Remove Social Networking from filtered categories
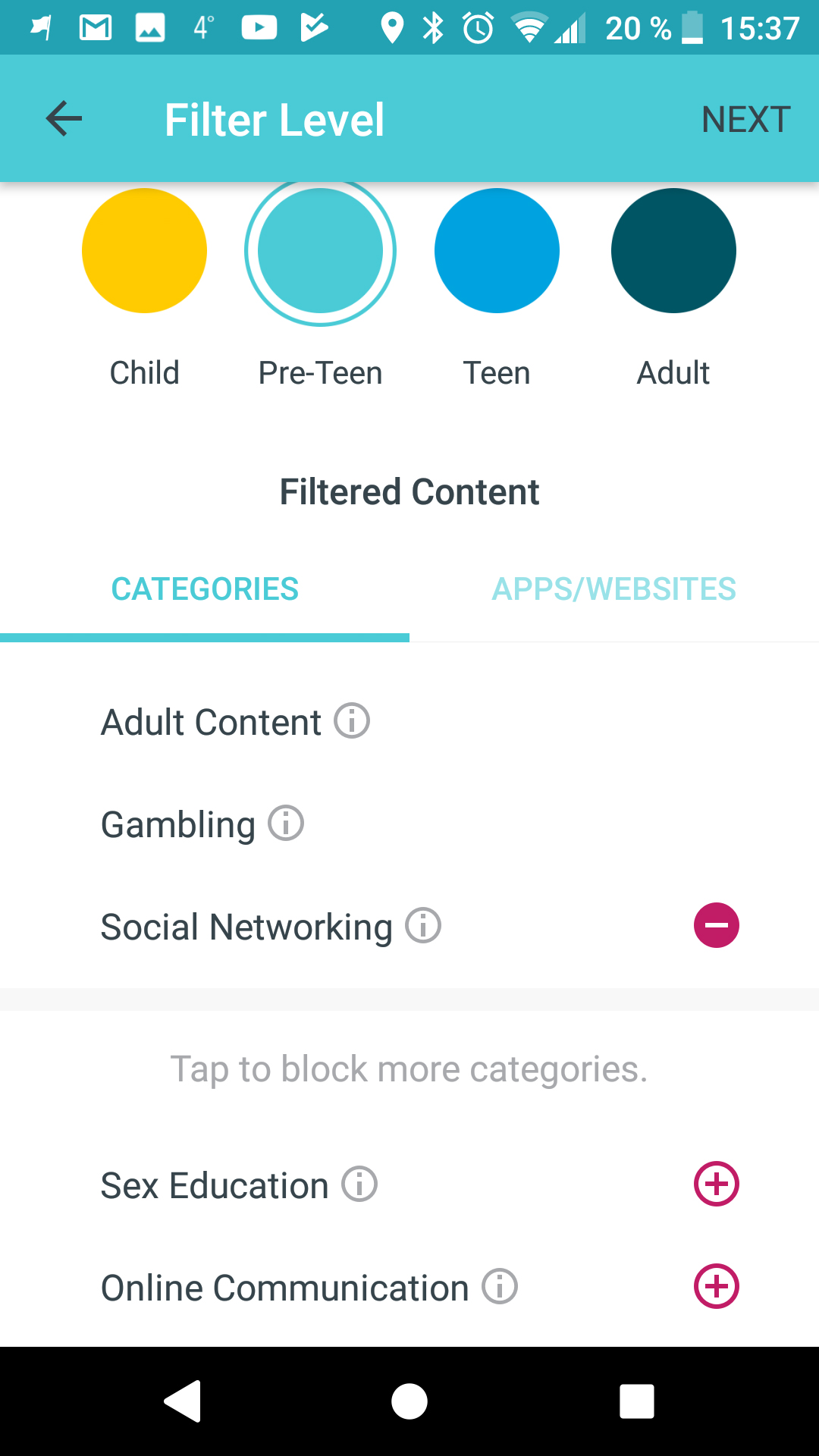This screenshot has width=819, height=1456. click(717, 925)
